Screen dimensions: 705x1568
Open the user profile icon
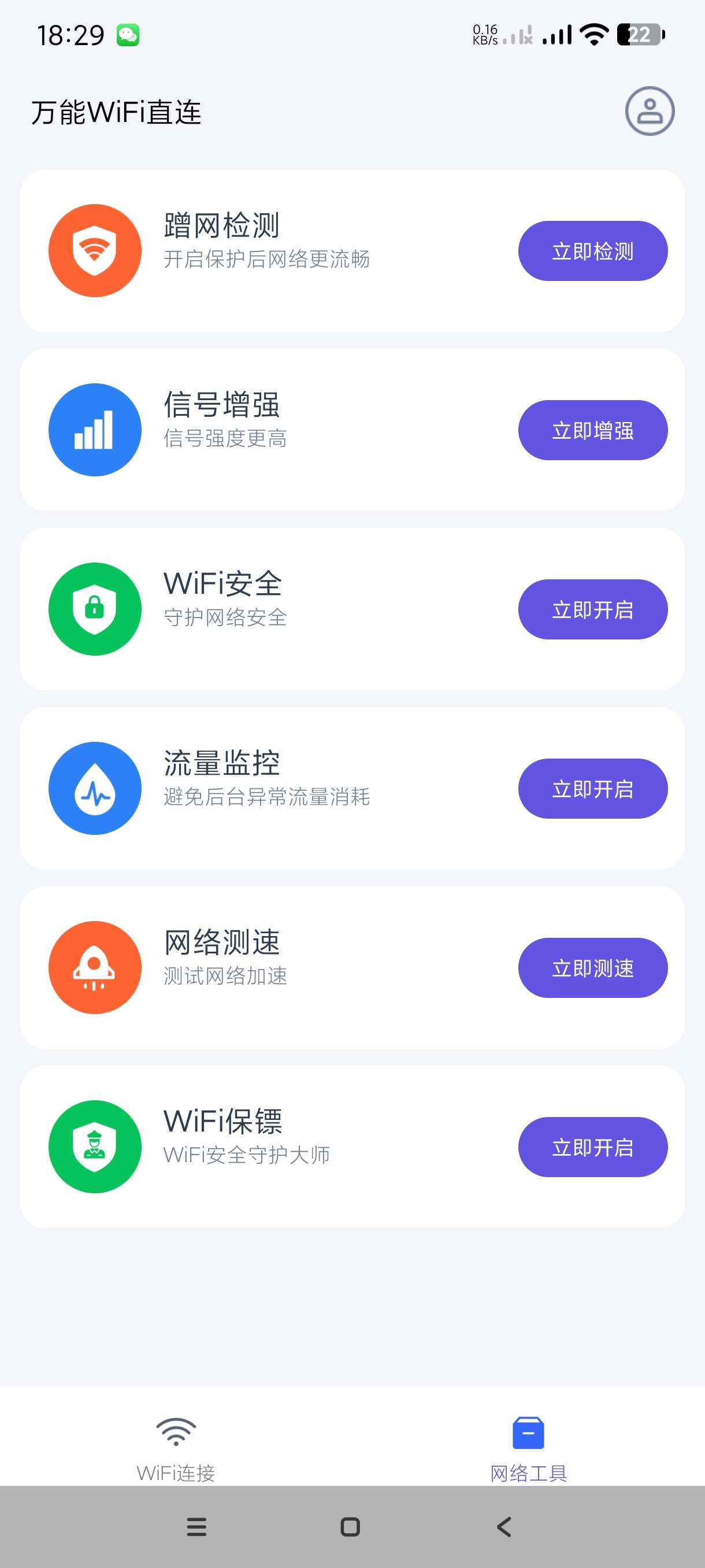pyautogui.click(x=650, y=112)
